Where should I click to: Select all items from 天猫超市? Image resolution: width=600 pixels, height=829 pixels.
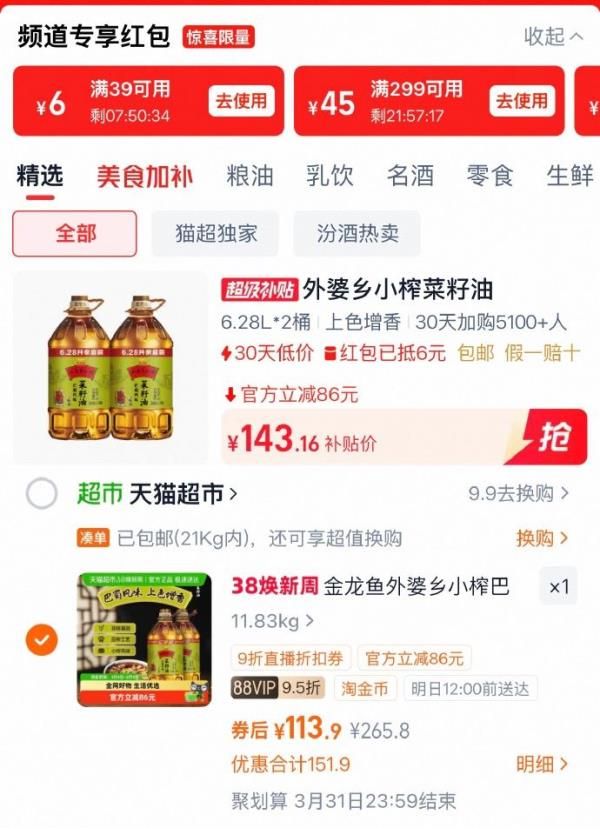pos(41,493)
